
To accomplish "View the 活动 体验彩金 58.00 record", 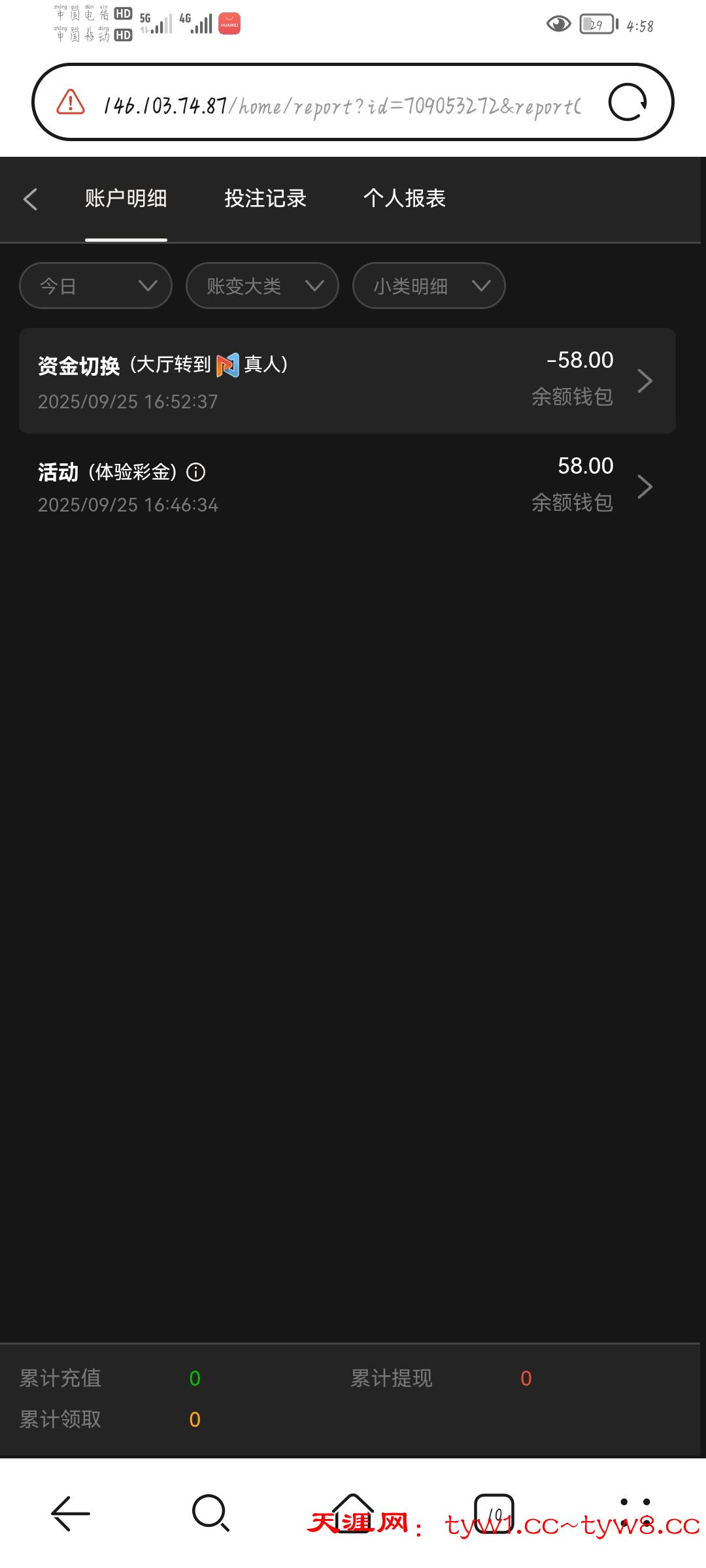I will [347, 487].
